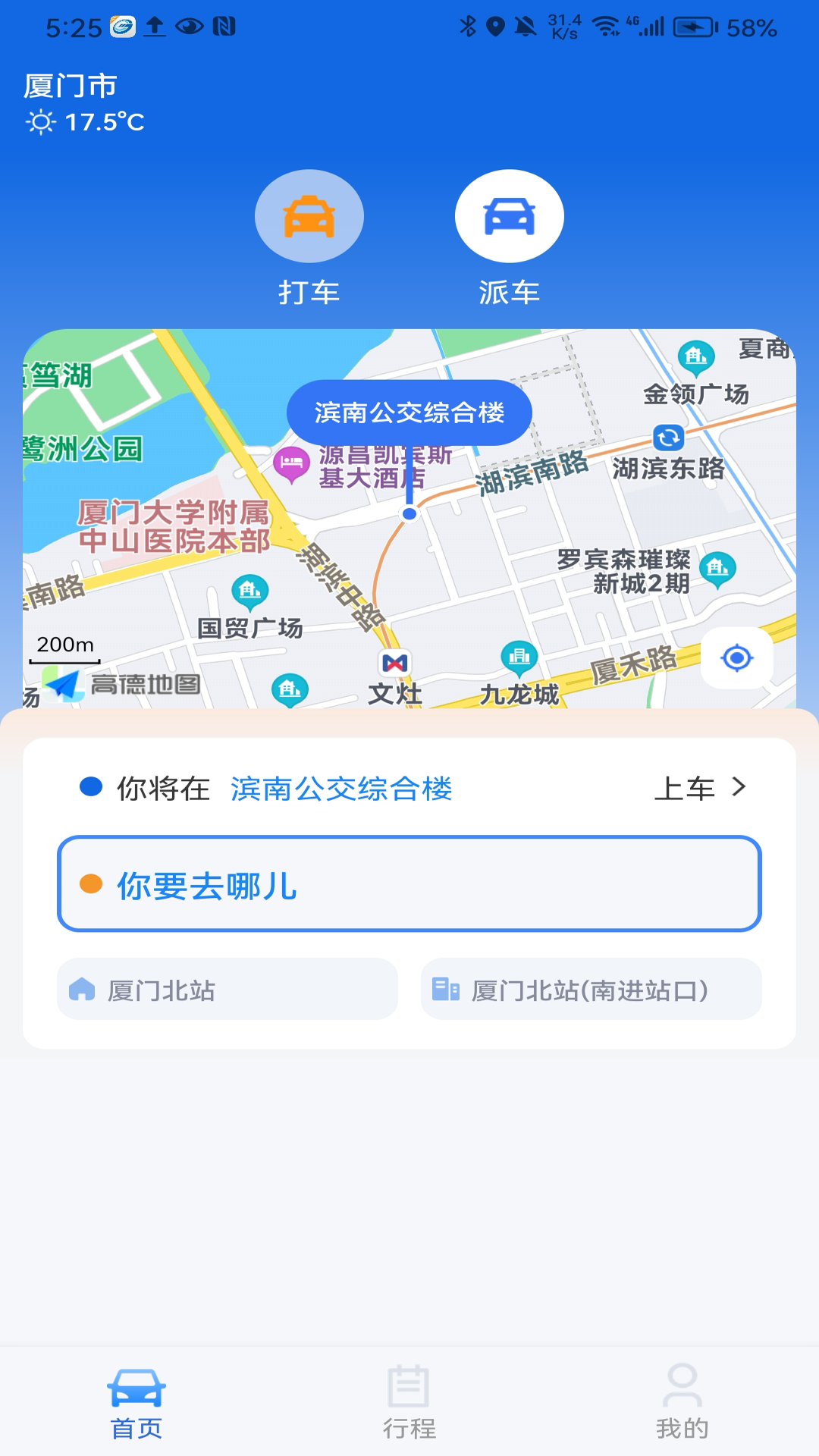Tap the map locate-me crosshair icon
The width and height of the screenshot is (819, 1456).
[x=736, y=659]
